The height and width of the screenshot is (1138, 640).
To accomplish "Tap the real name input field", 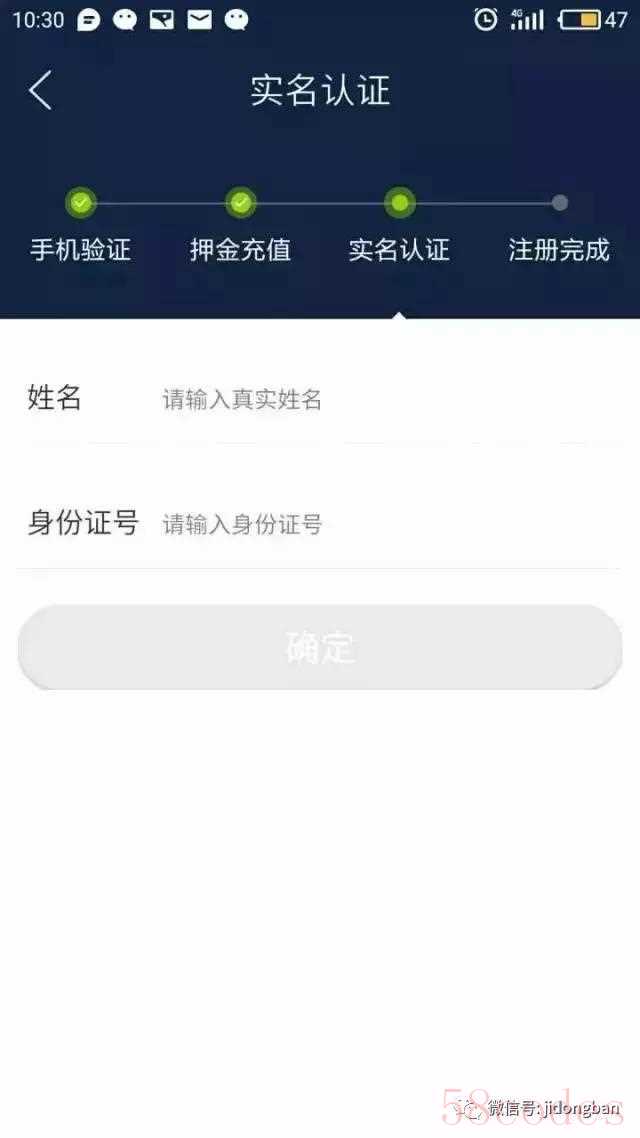I will [x=390, y=399].
